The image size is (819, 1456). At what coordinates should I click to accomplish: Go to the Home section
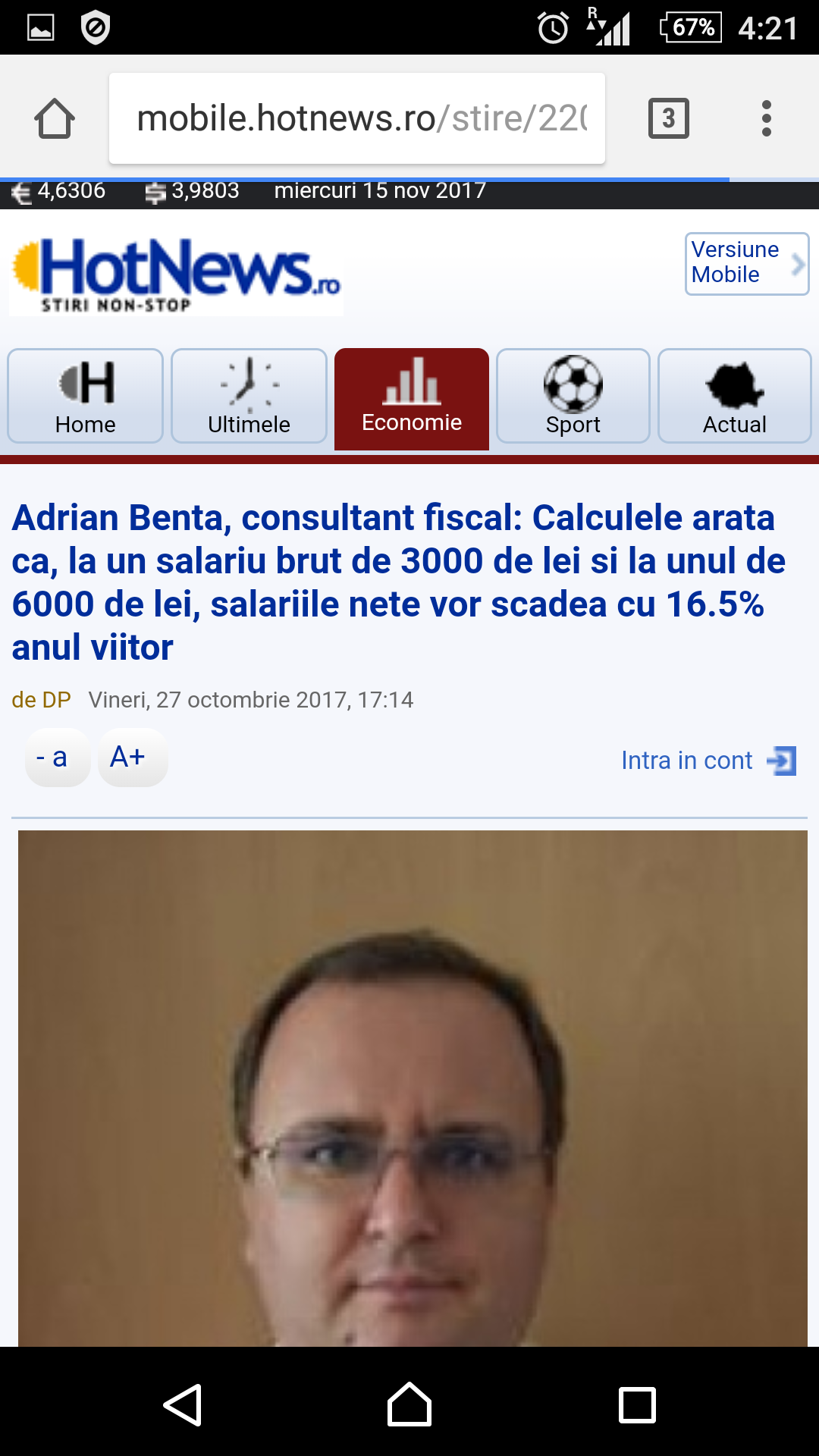pyautogui.click(x=86, y=396)
